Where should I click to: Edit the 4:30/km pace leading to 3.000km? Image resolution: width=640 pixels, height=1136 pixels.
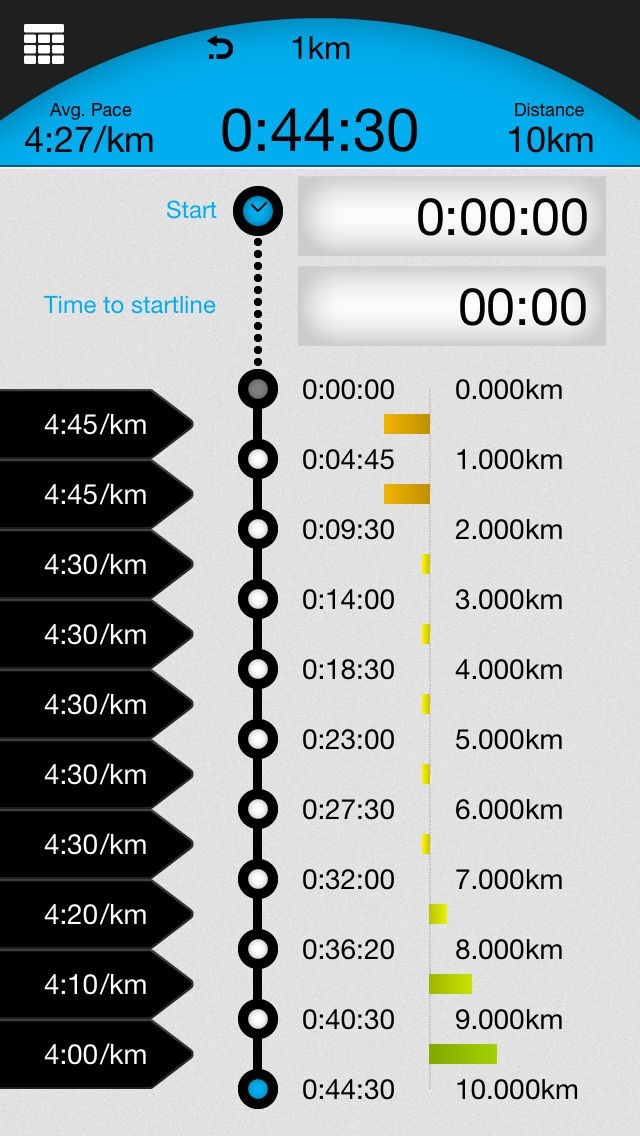click(x=96, y=564)
